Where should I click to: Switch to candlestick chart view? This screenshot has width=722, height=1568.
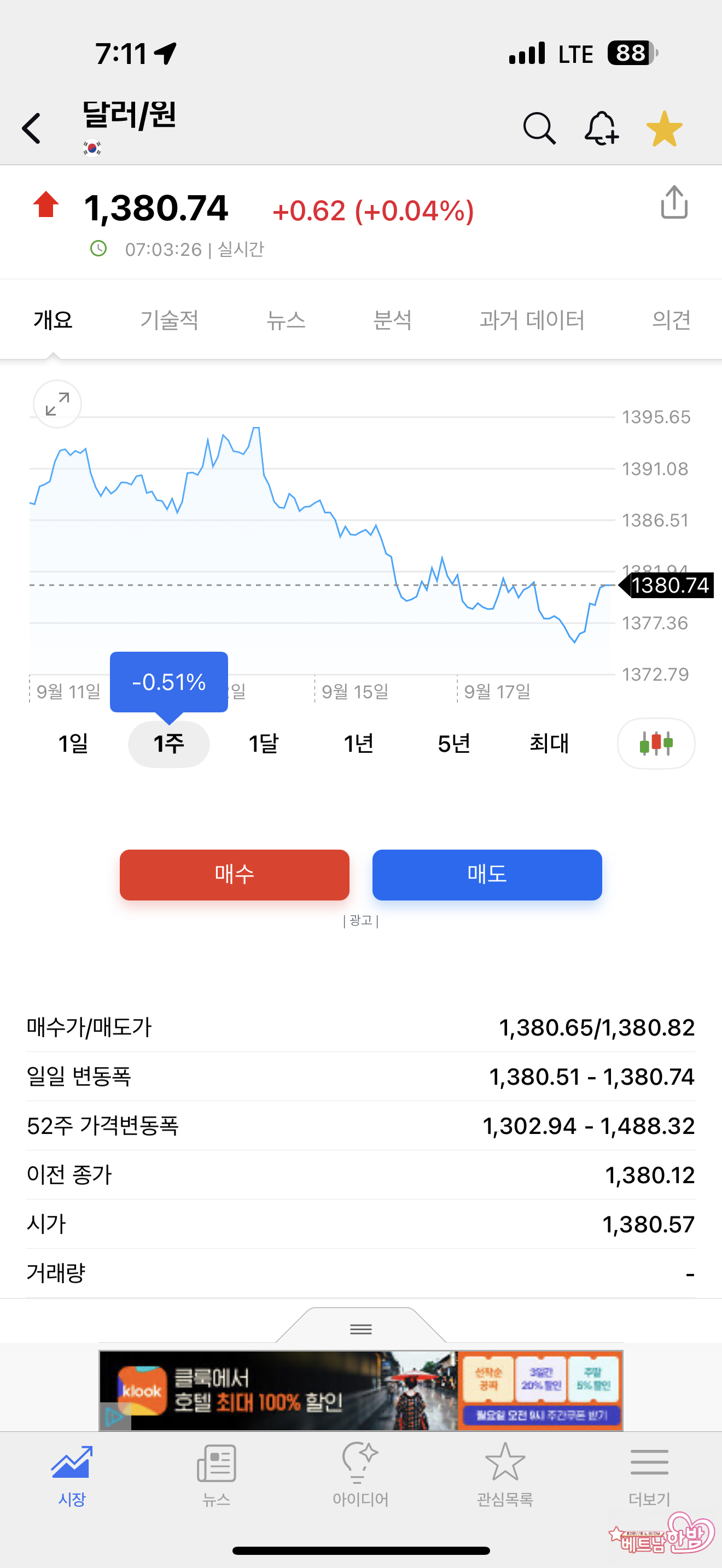tap(656, 743)
